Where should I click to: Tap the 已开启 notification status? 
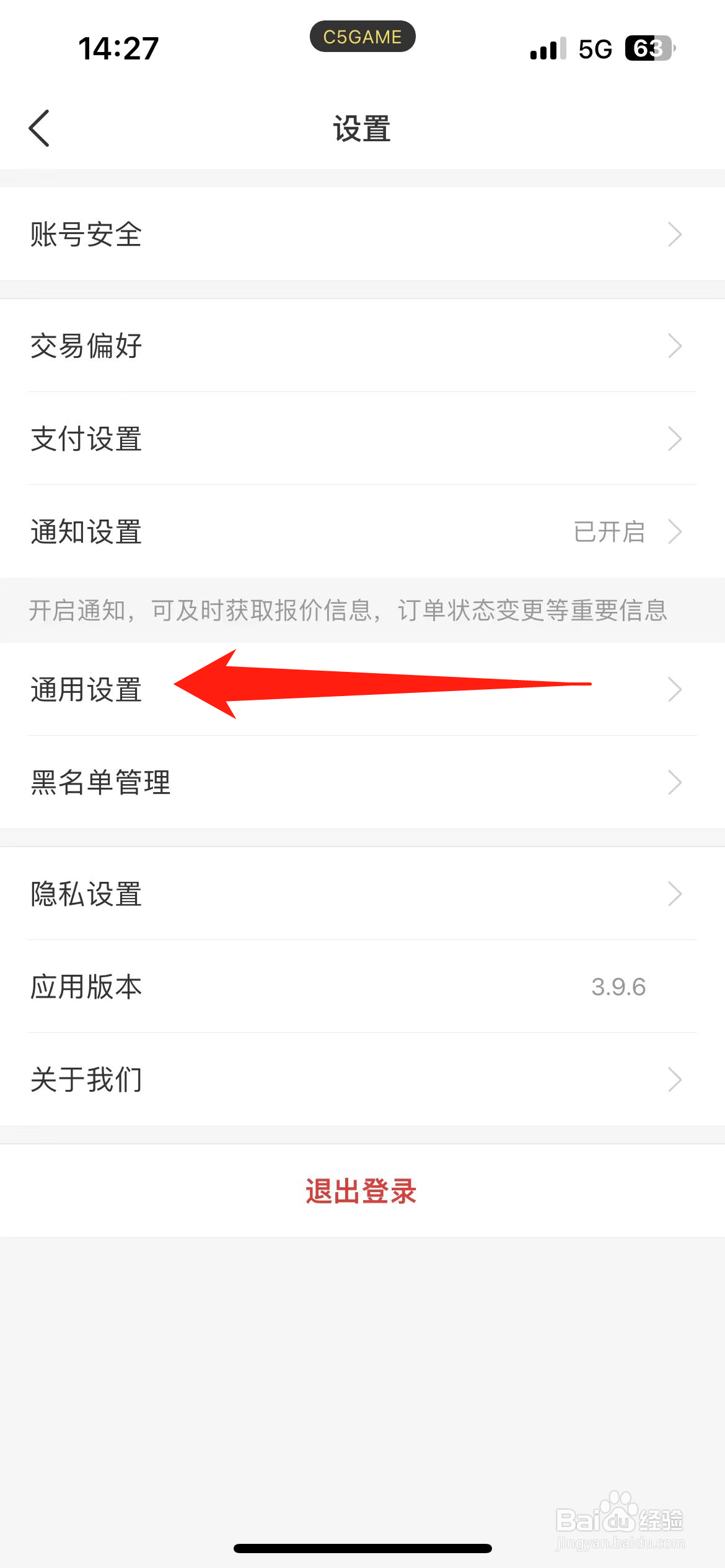coord(609,531)
